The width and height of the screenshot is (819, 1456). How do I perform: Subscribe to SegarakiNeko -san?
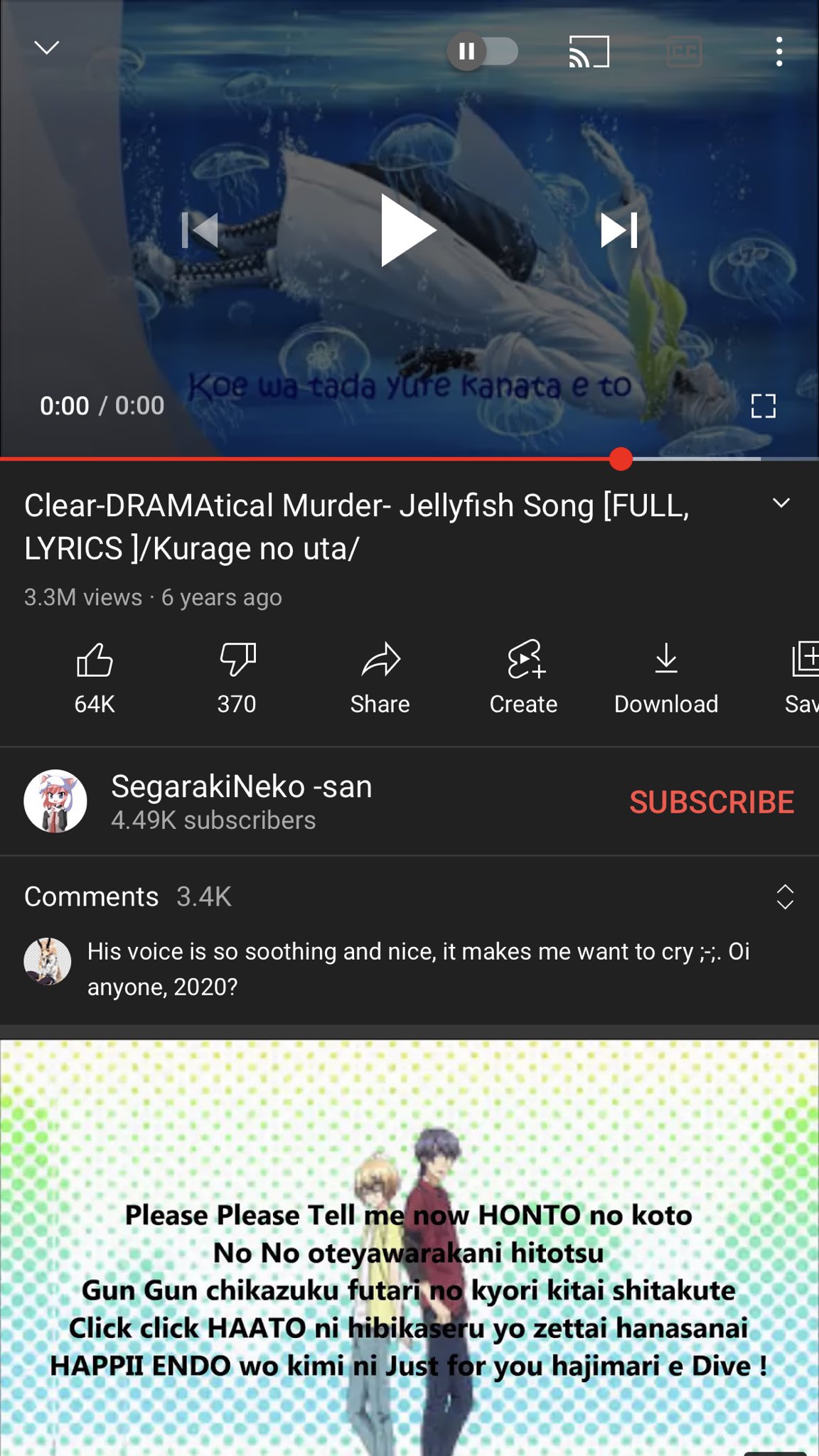point(711,802)
